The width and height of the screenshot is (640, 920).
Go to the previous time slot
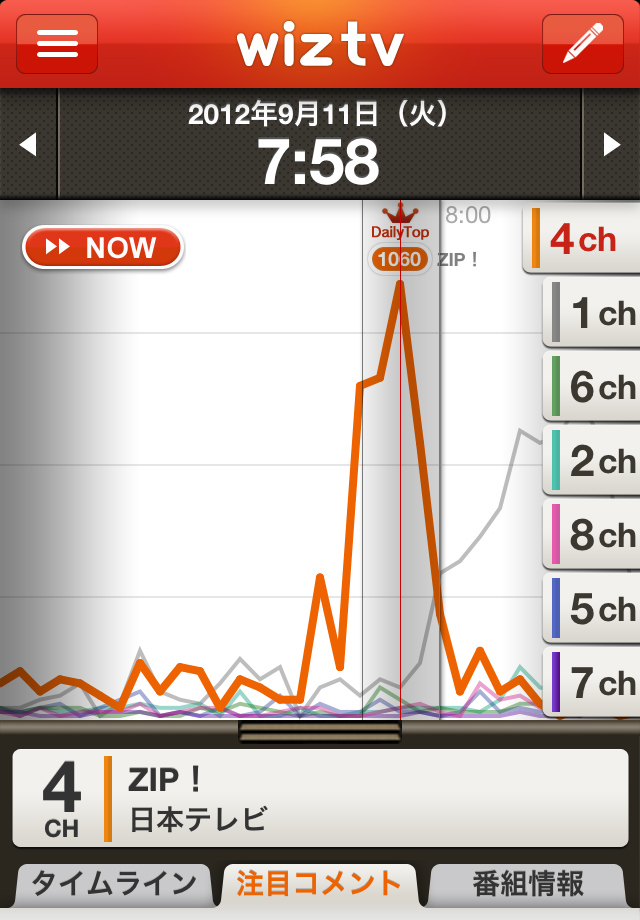pyautogui.click(x=28, y=145)
